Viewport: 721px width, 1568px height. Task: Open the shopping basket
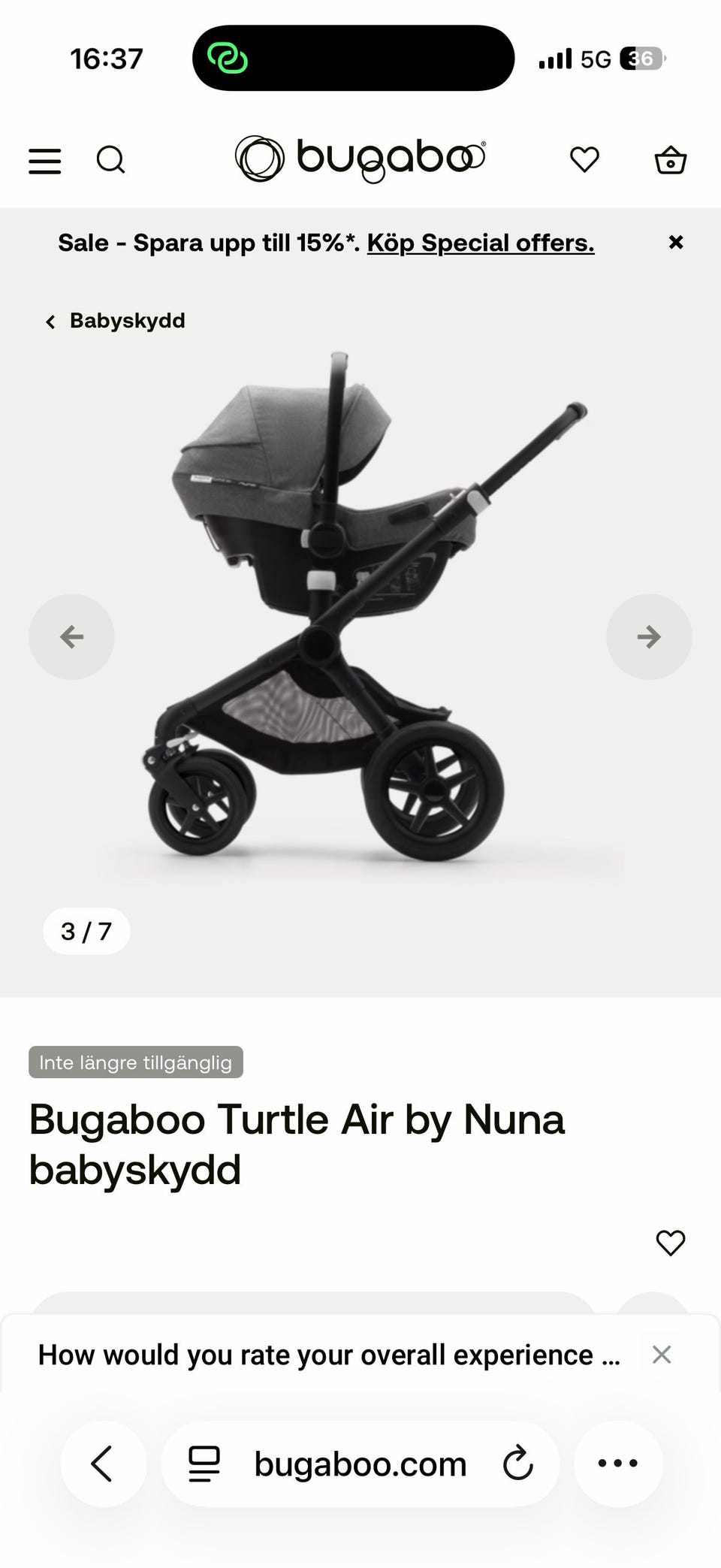671,159
